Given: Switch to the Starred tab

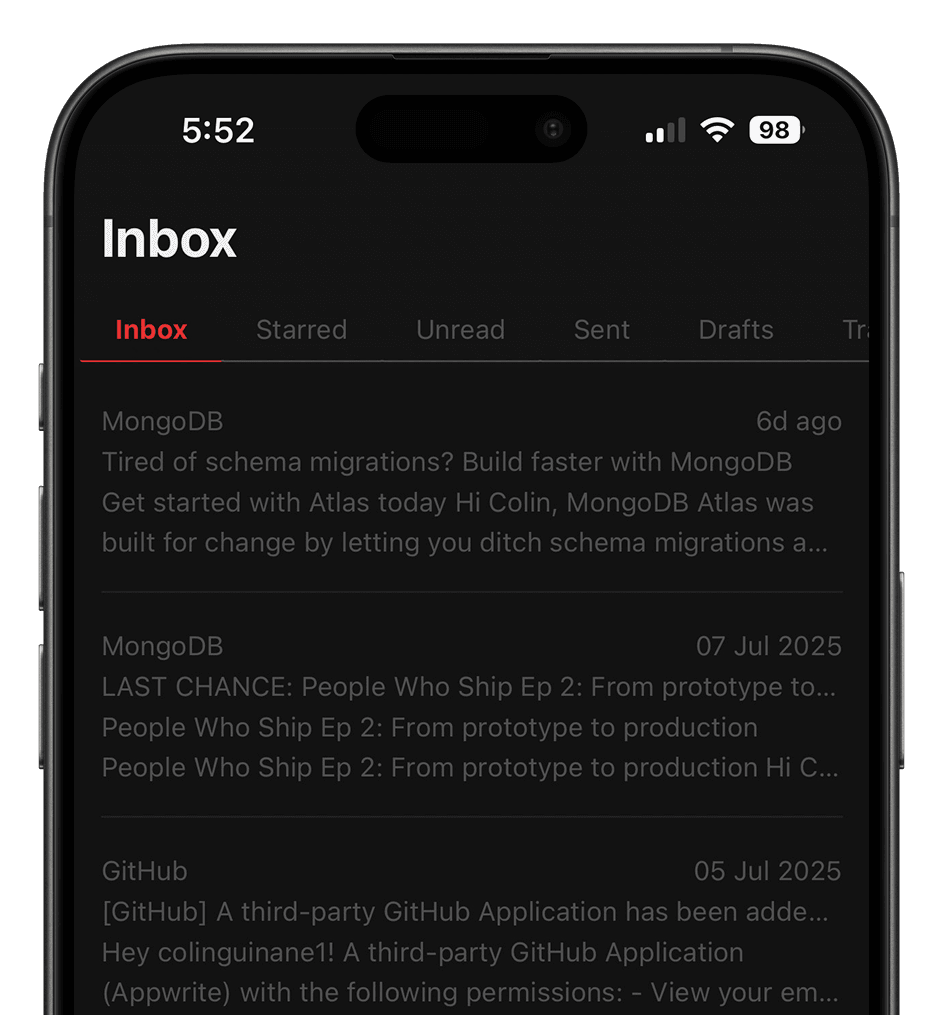Looking at the screenshot, I should [300, 330].
